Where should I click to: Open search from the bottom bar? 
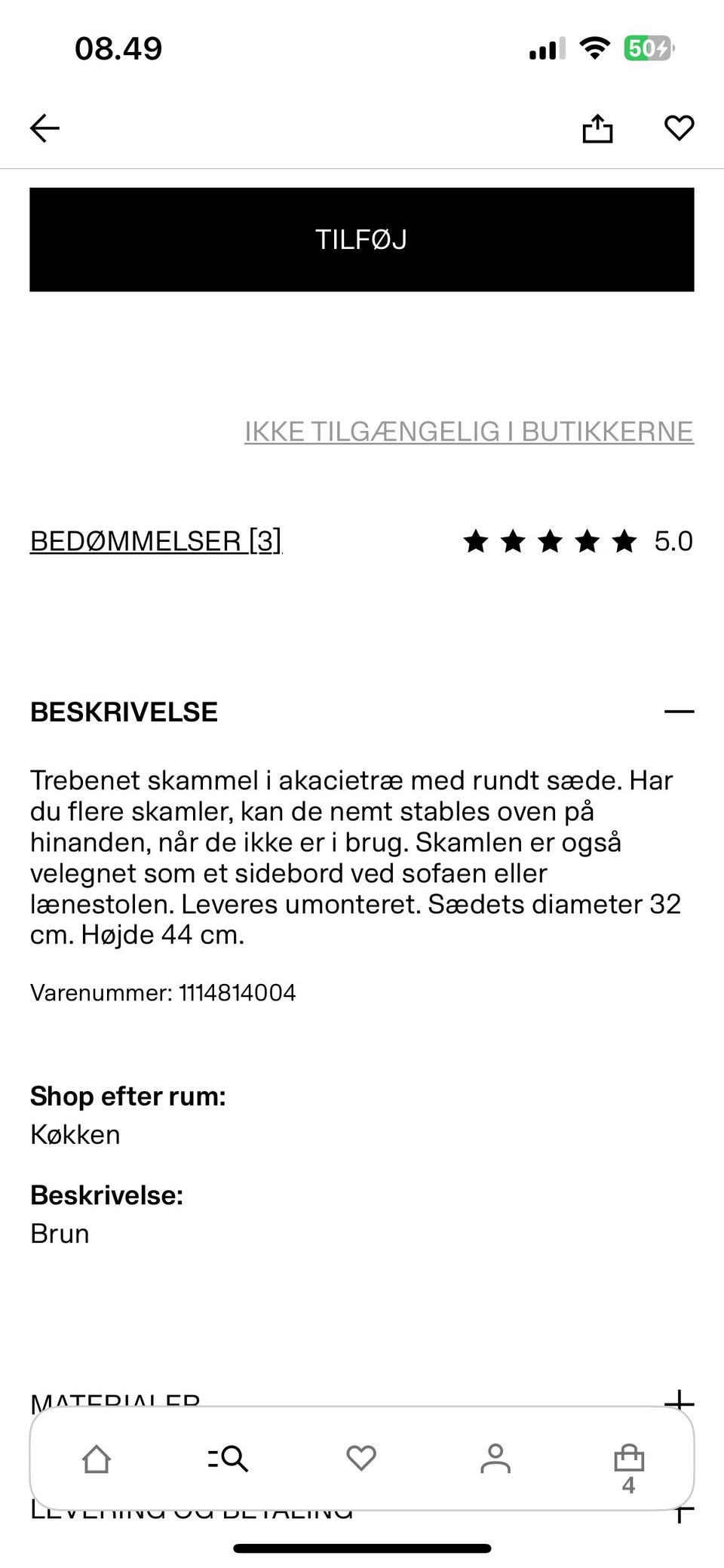(229, 1458)
